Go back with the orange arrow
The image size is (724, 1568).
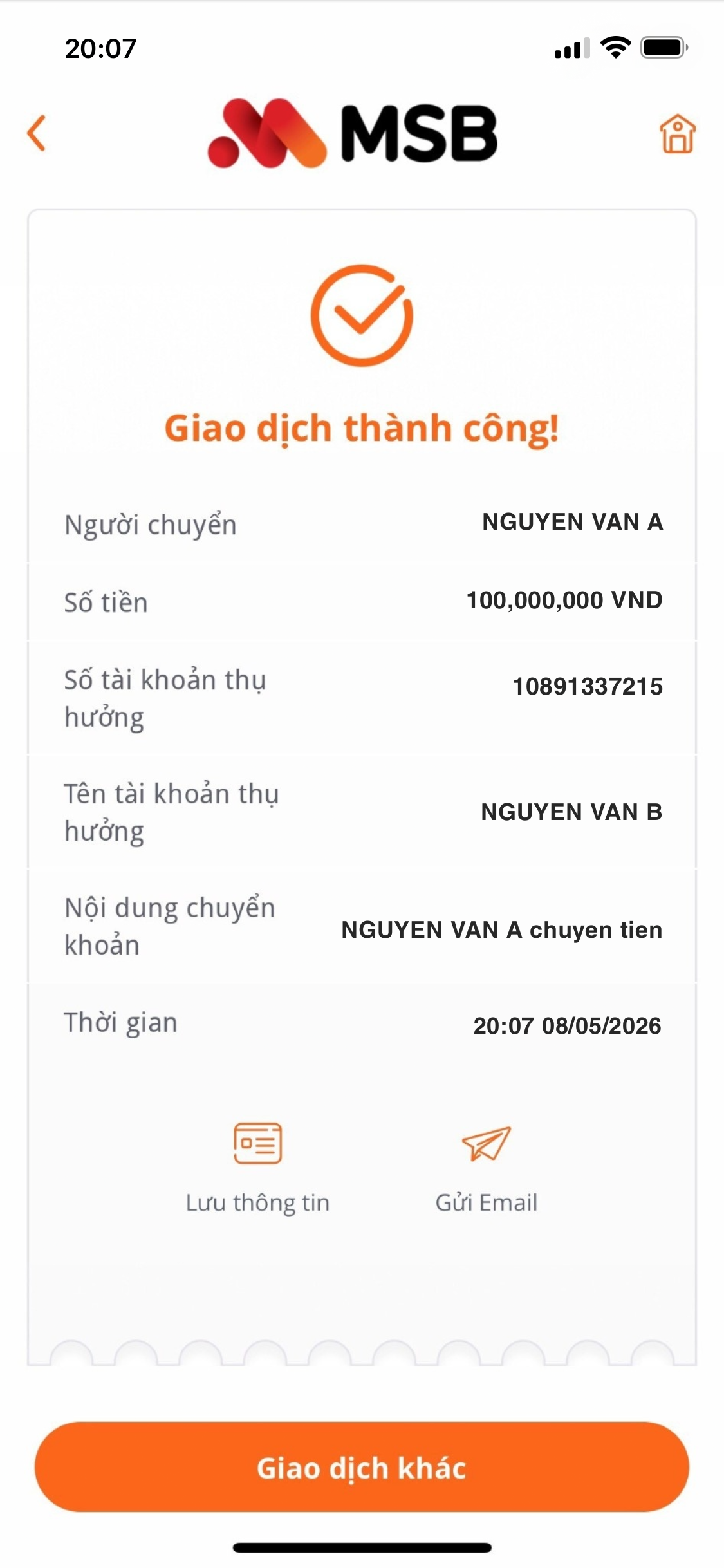click(37, 133)
